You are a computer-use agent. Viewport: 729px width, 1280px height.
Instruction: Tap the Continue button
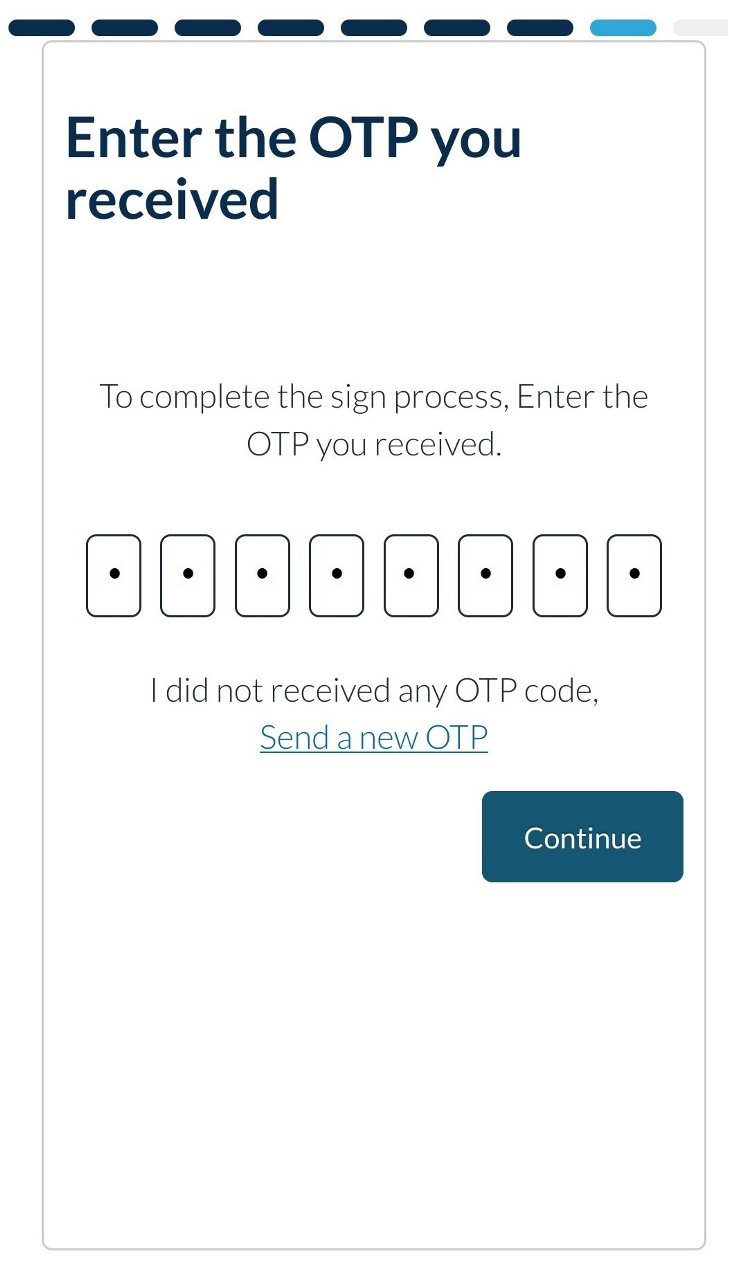tap(582, 837)
